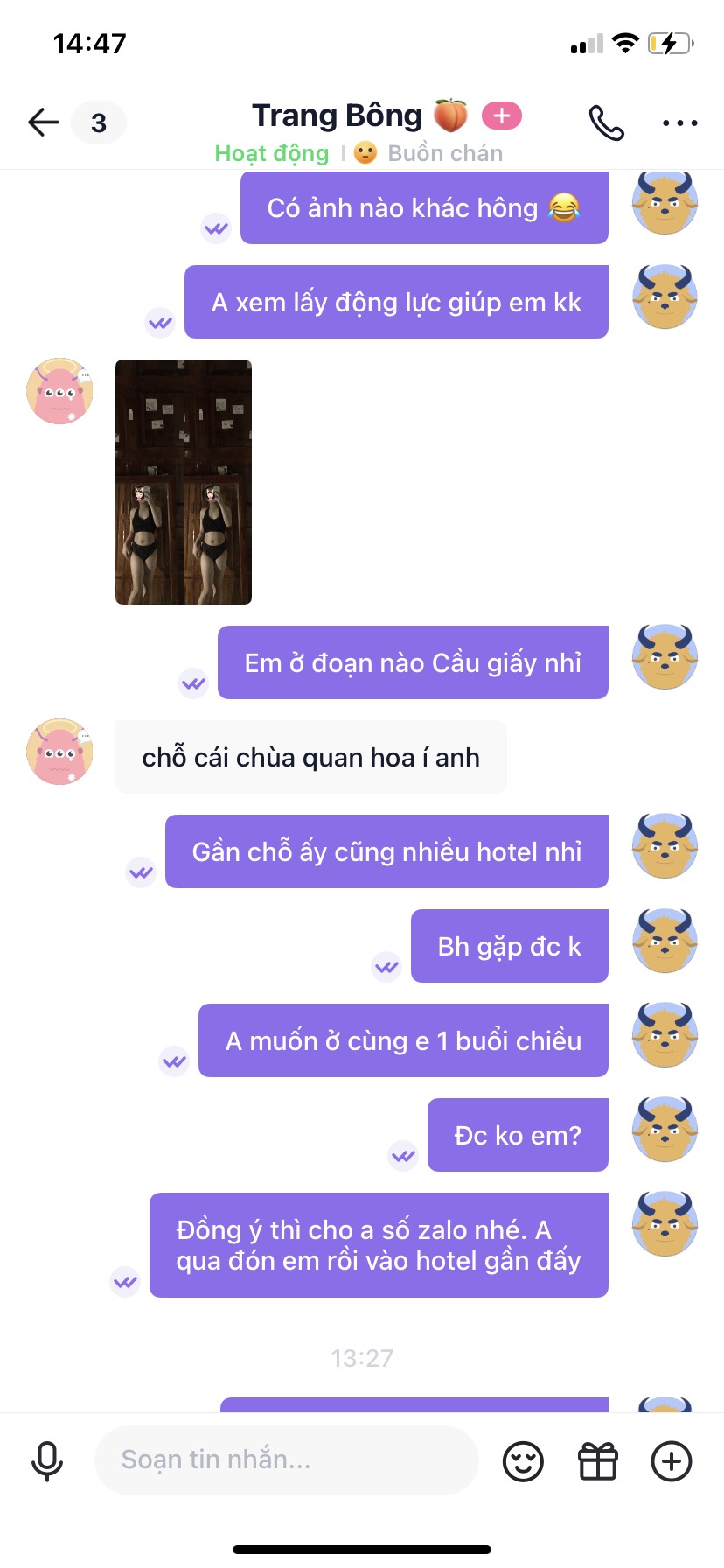Tap the pink plus badge beside the name
This screenshot has width=724, height=1568.
click(x=501, y=115)
